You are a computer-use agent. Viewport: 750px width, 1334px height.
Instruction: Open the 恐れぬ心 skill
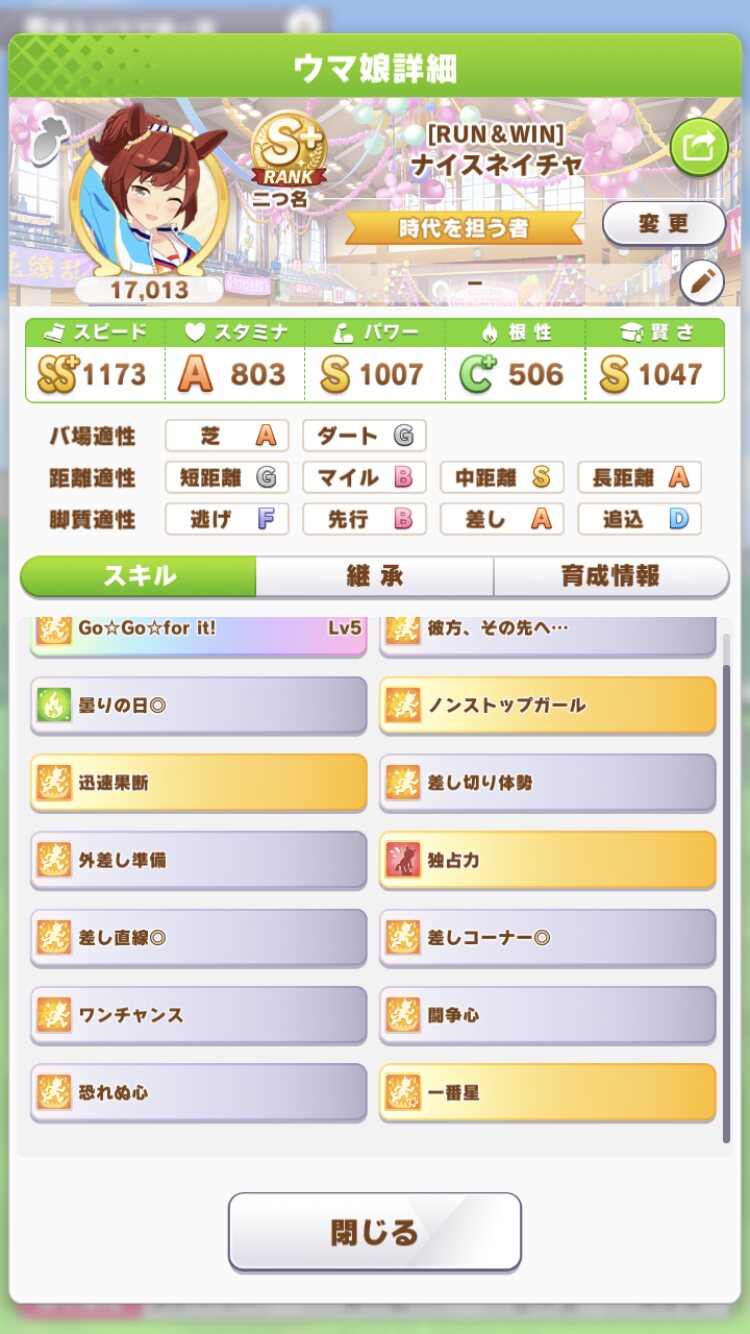pyautogui.click(x=199, y=1092)
